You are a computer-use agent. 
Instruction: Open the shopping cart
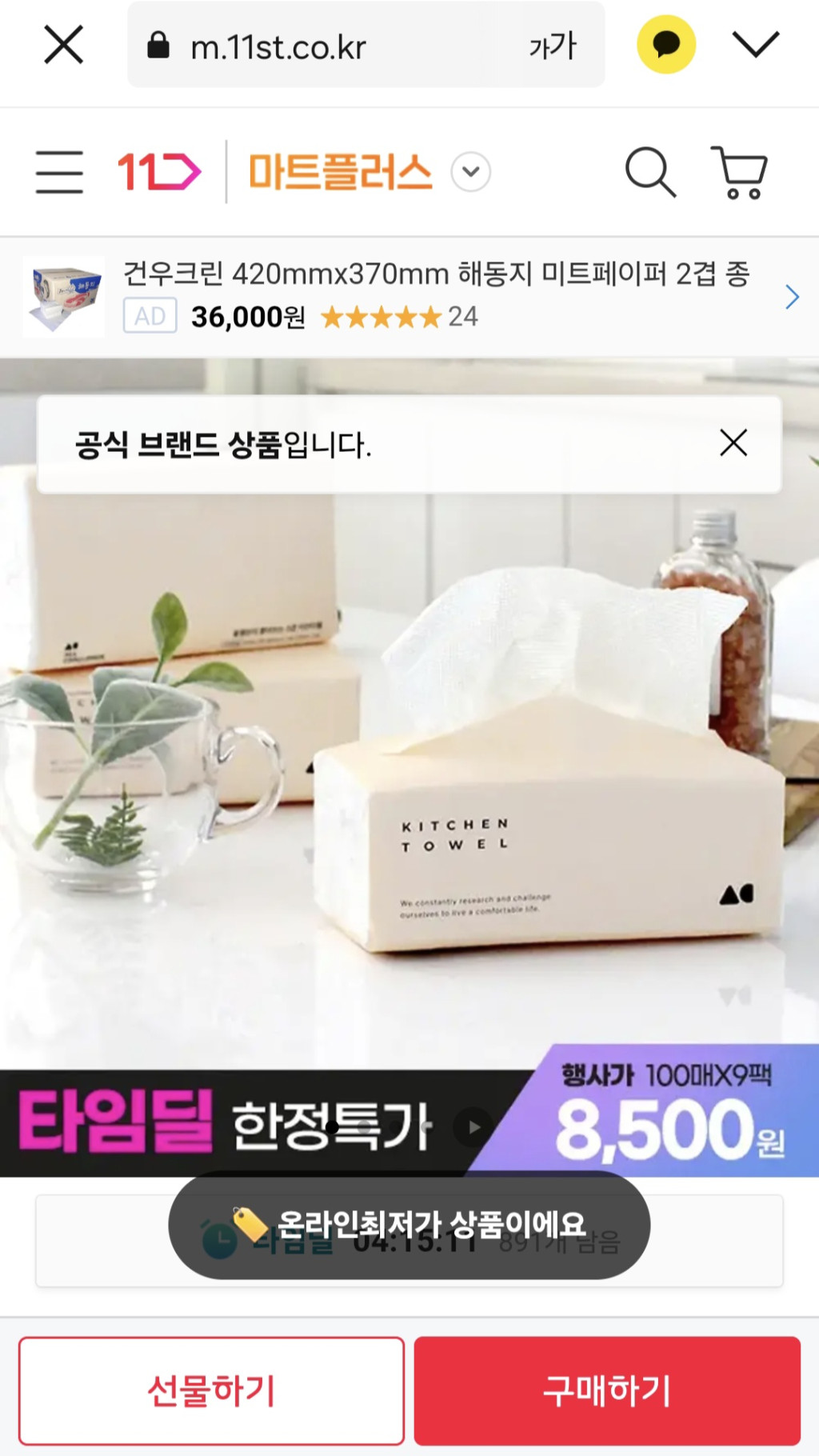740,172
